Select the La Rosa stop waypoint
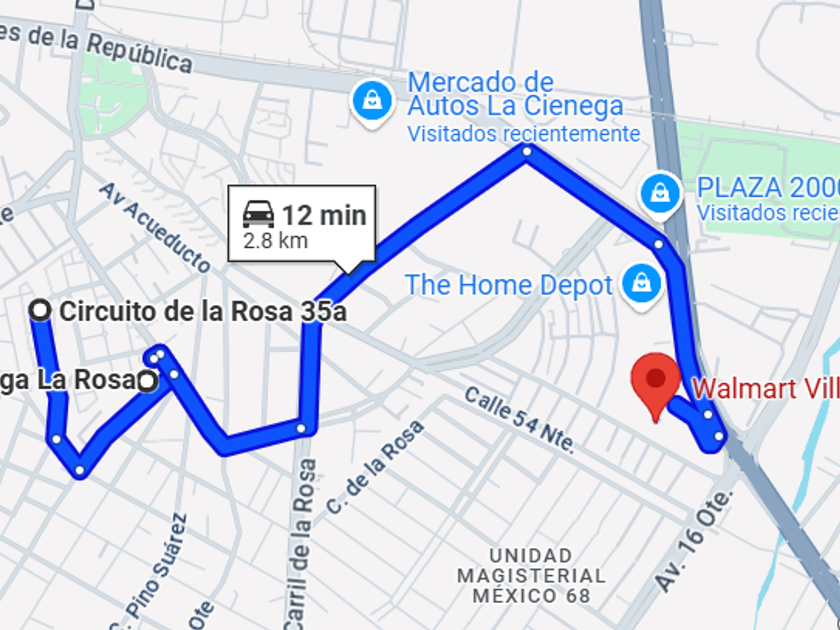The width and height of the screenshot is (840, 630). pos(148,381)
